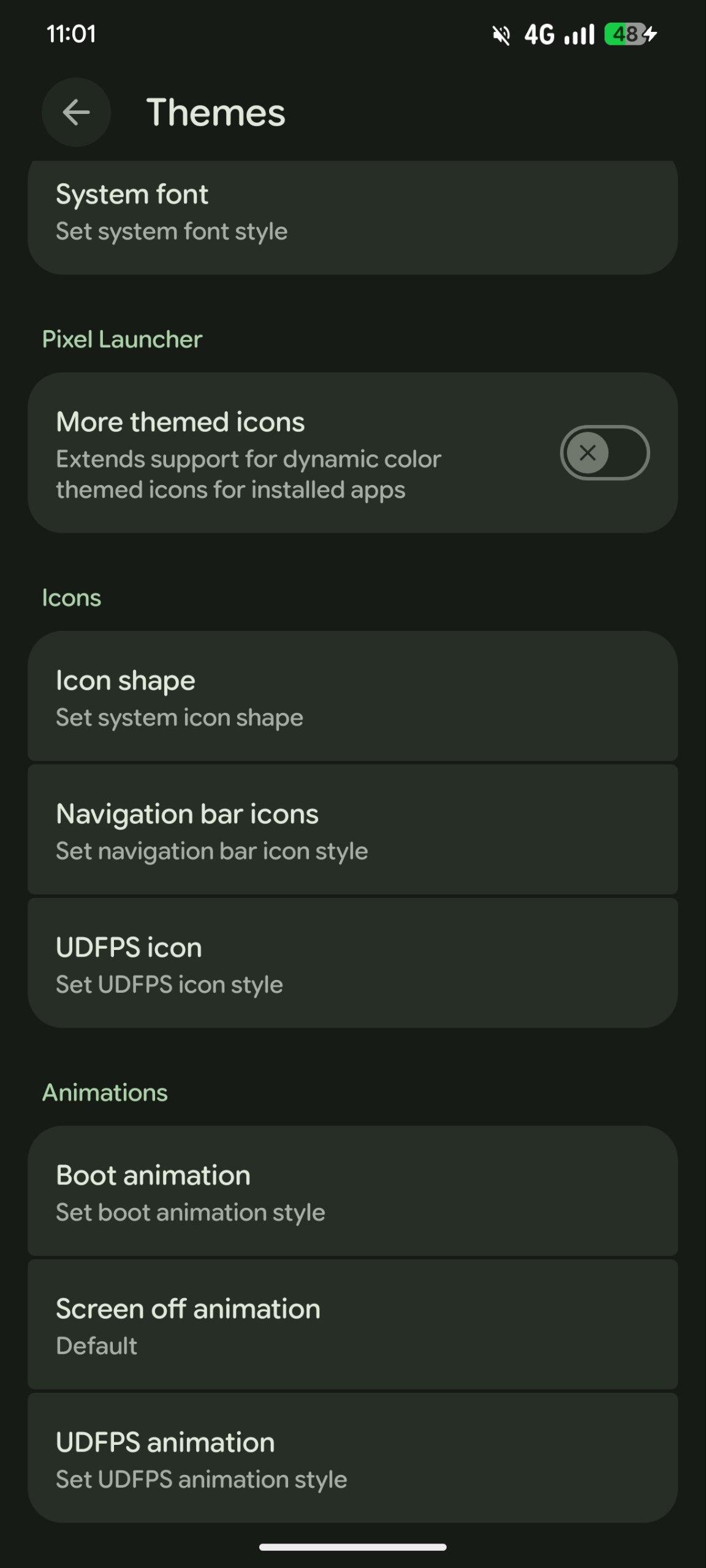Open Navigation bar icons settings
Viewport: 706px width, 1568px height.
[352, 831]
